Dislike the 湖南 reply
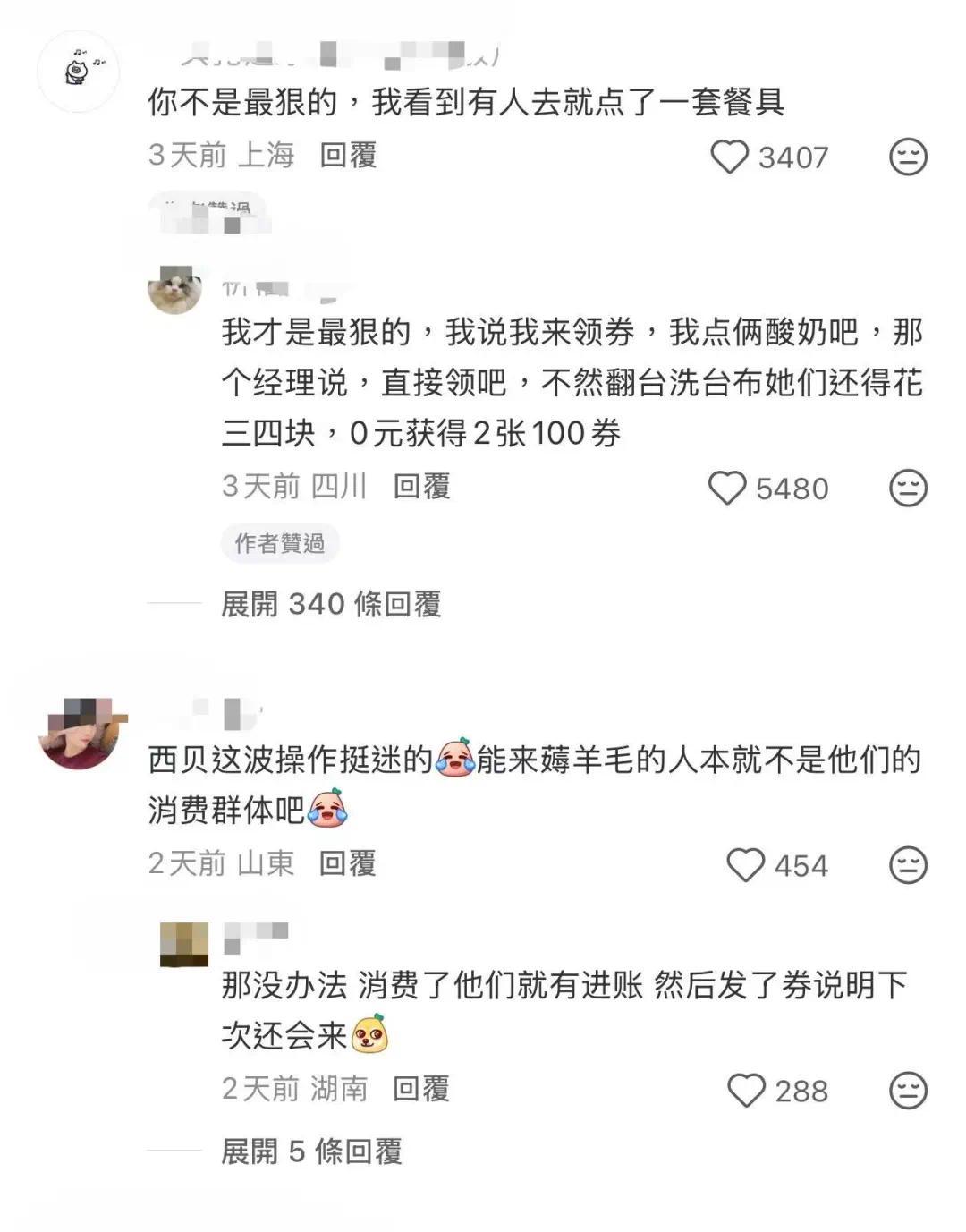The height and width of the screenshot is (1232, 966). pos(908,1091)
